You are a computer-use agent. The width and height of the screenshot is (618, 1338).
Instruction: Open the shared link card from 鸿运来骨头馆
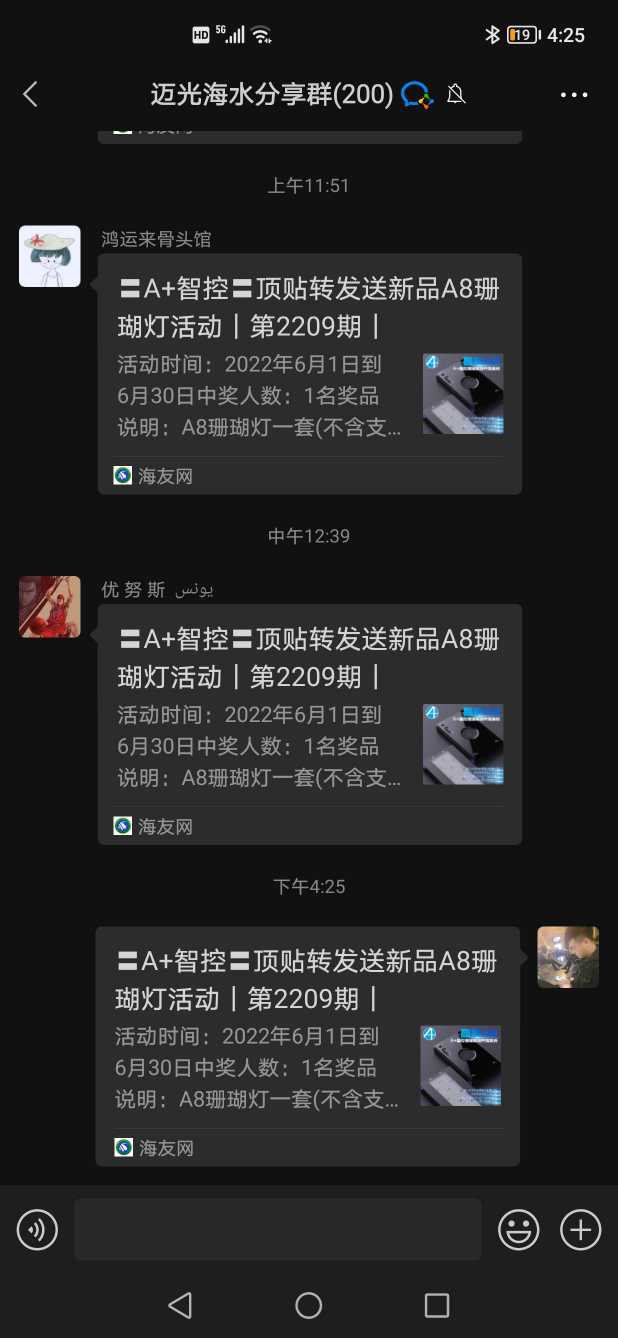tap(309, 373)
